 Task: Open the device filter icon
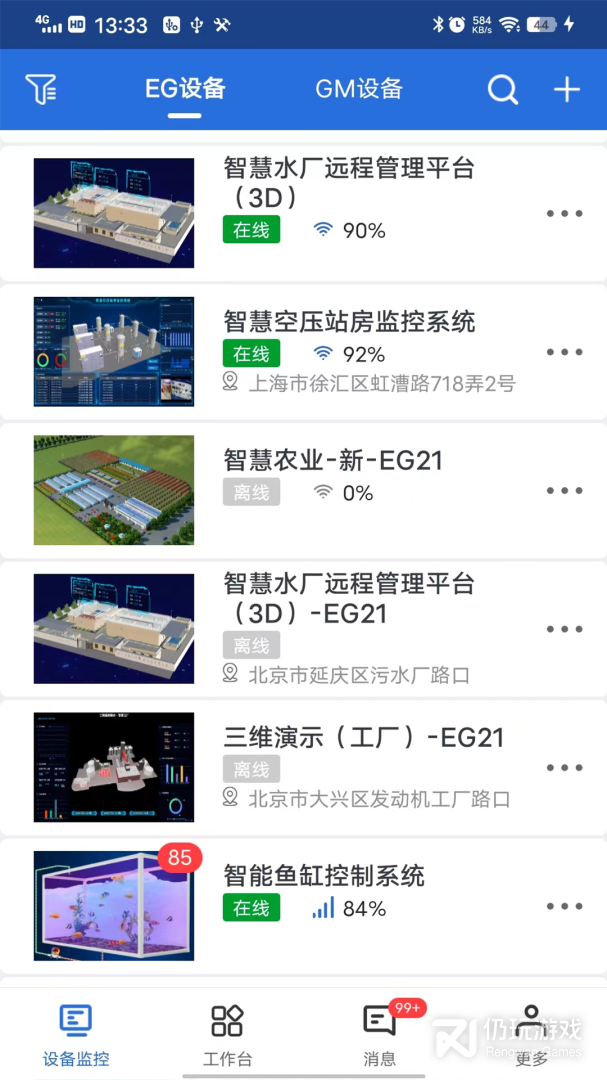43,90
